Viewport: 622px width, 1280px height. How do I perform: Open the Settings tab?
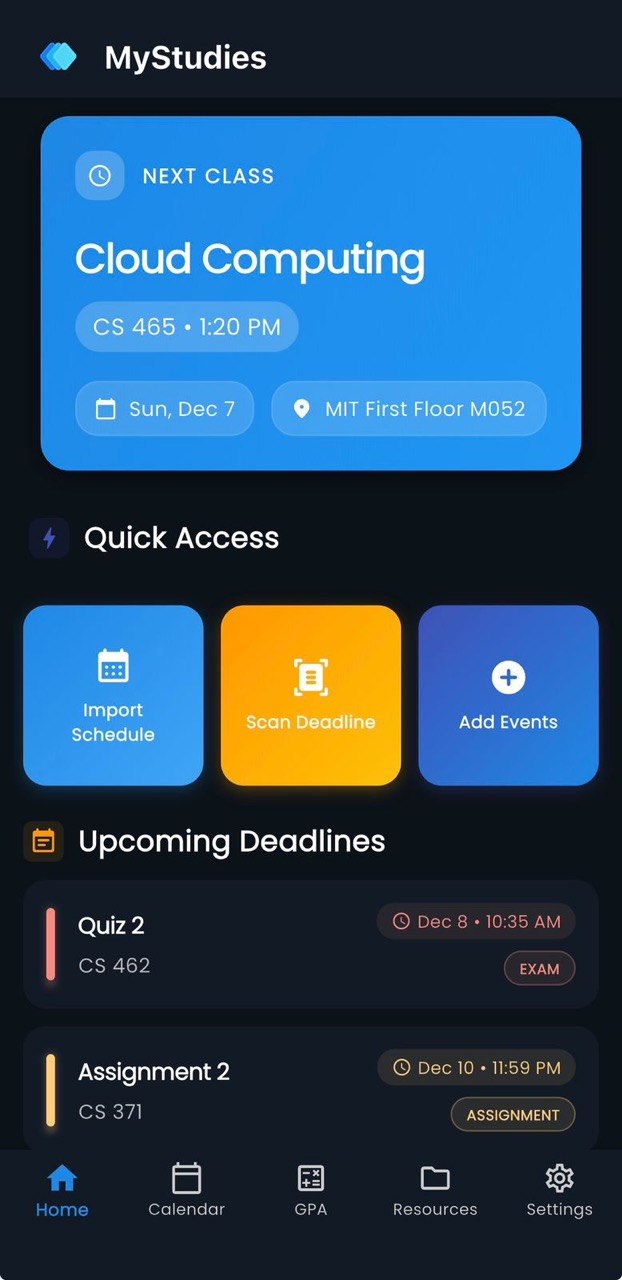(x=559, y=1192)
